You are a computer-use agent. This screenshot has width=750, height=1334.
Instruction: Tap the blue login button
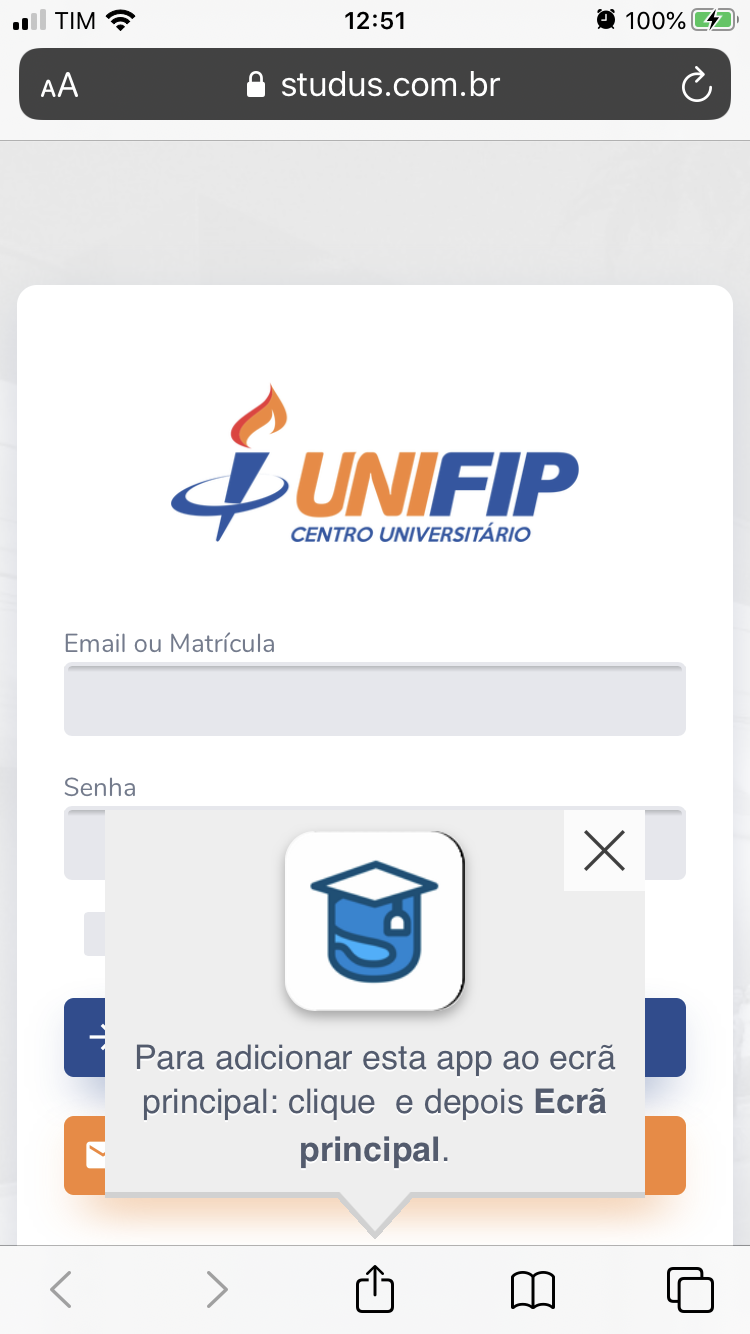point(84,1038)
